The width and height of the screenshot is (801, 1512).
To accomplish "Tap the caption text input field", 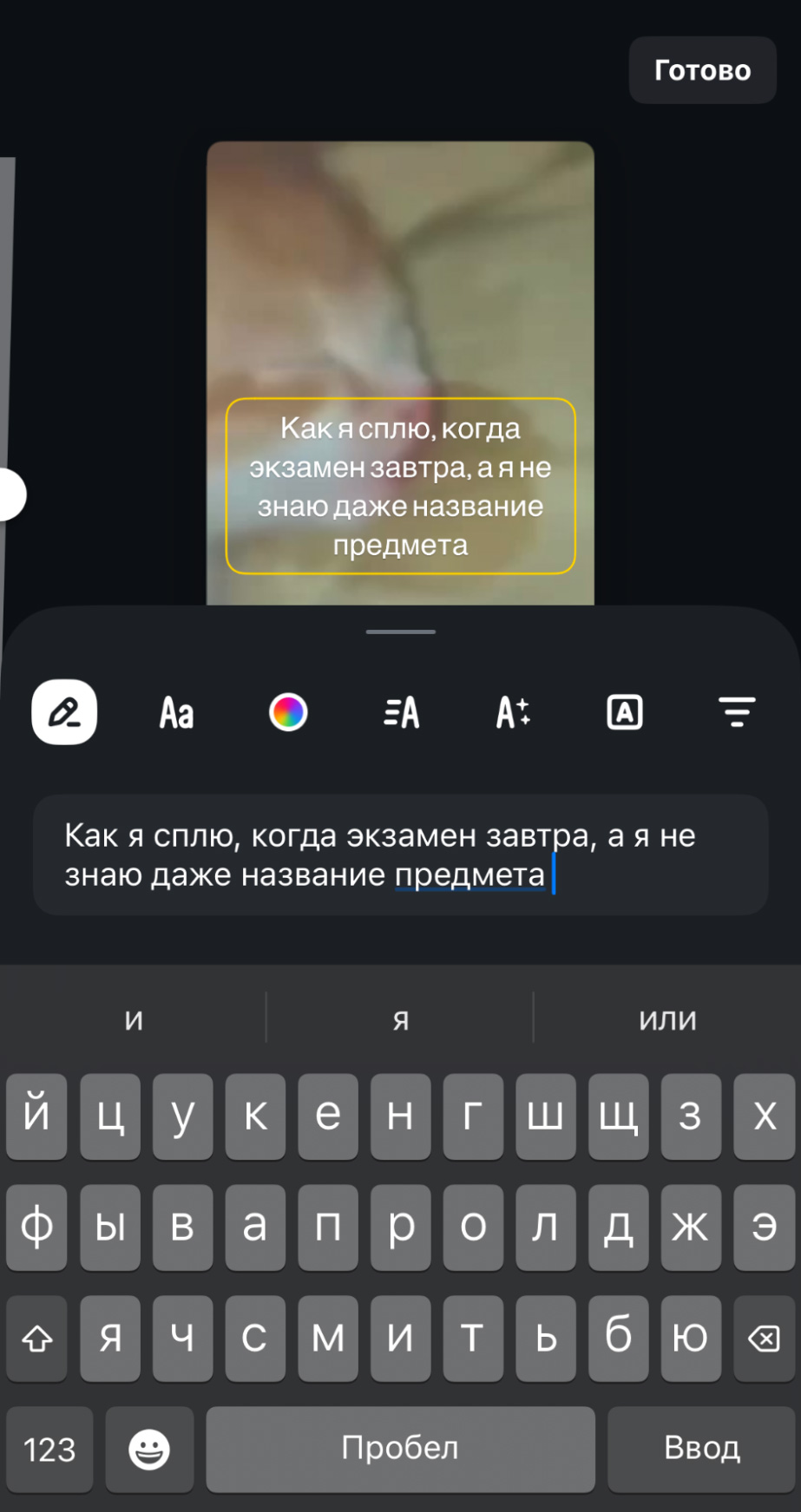I will click(x=399, y=854).
